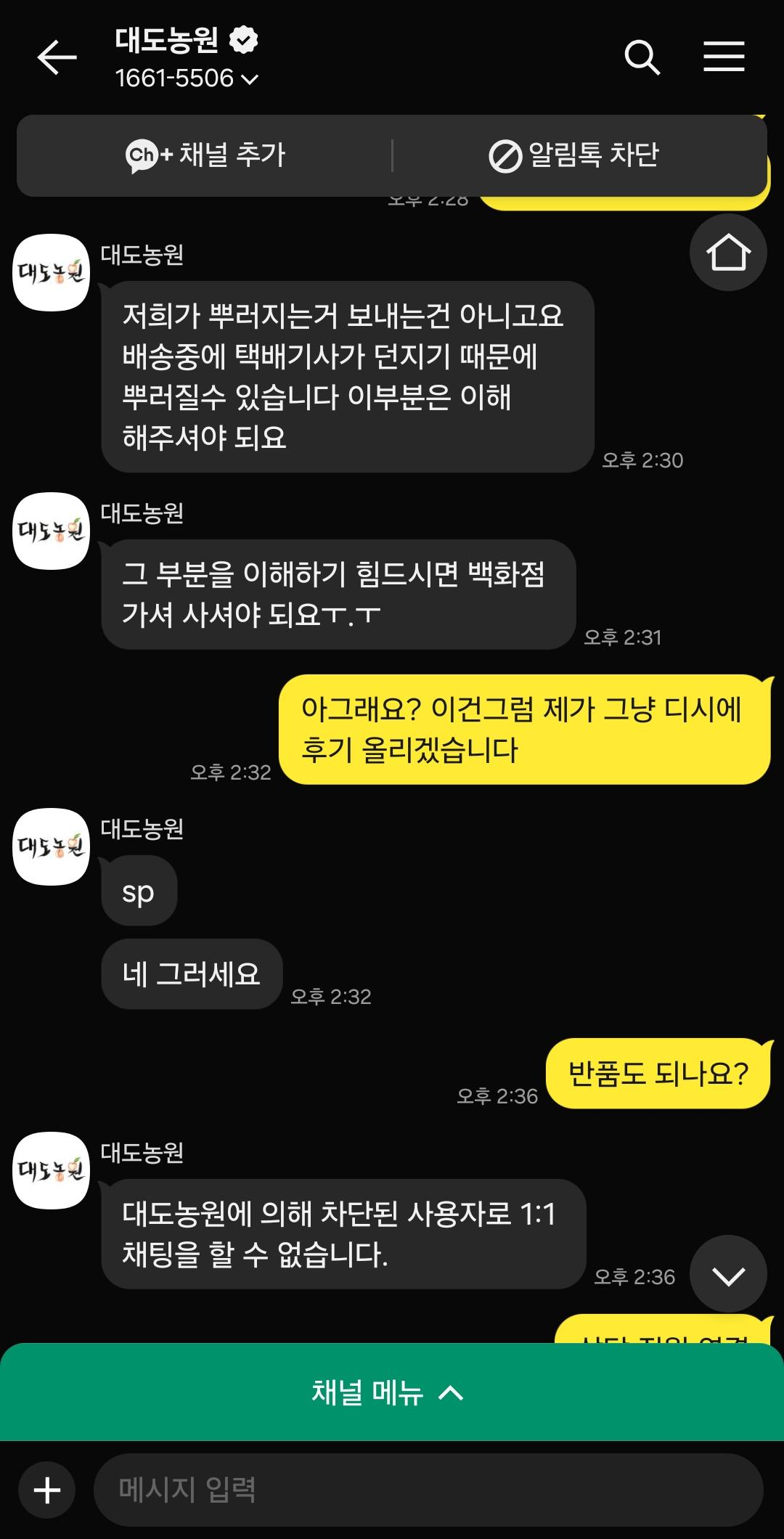Tap the home shortcut icon below search
Screen dimensions: 784x1539
[728, 251]
